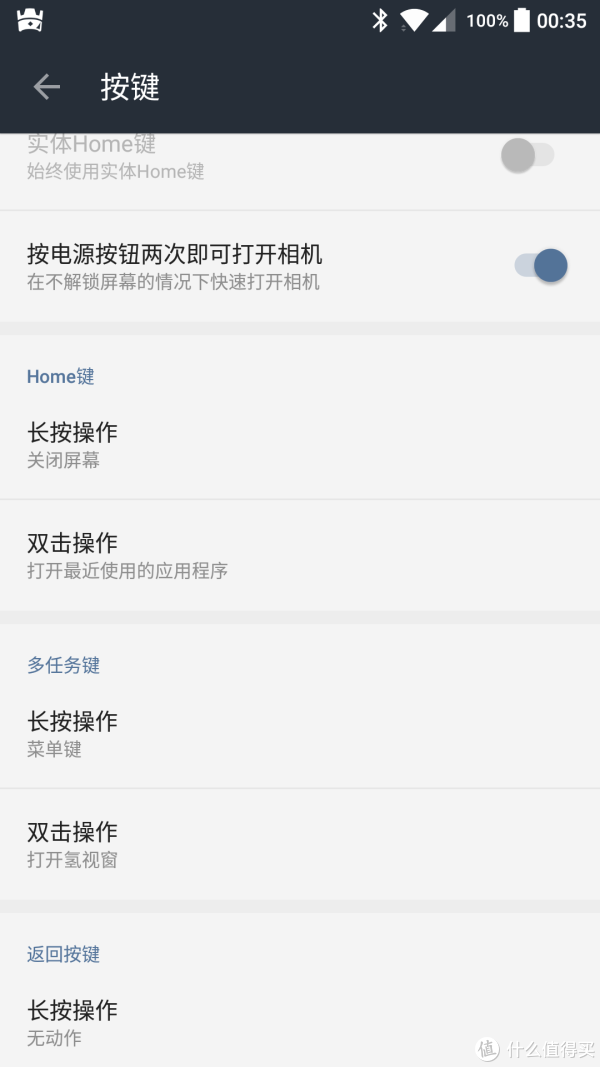Select 多任务键 长按操作 (菜单键)

pos(300,734)
